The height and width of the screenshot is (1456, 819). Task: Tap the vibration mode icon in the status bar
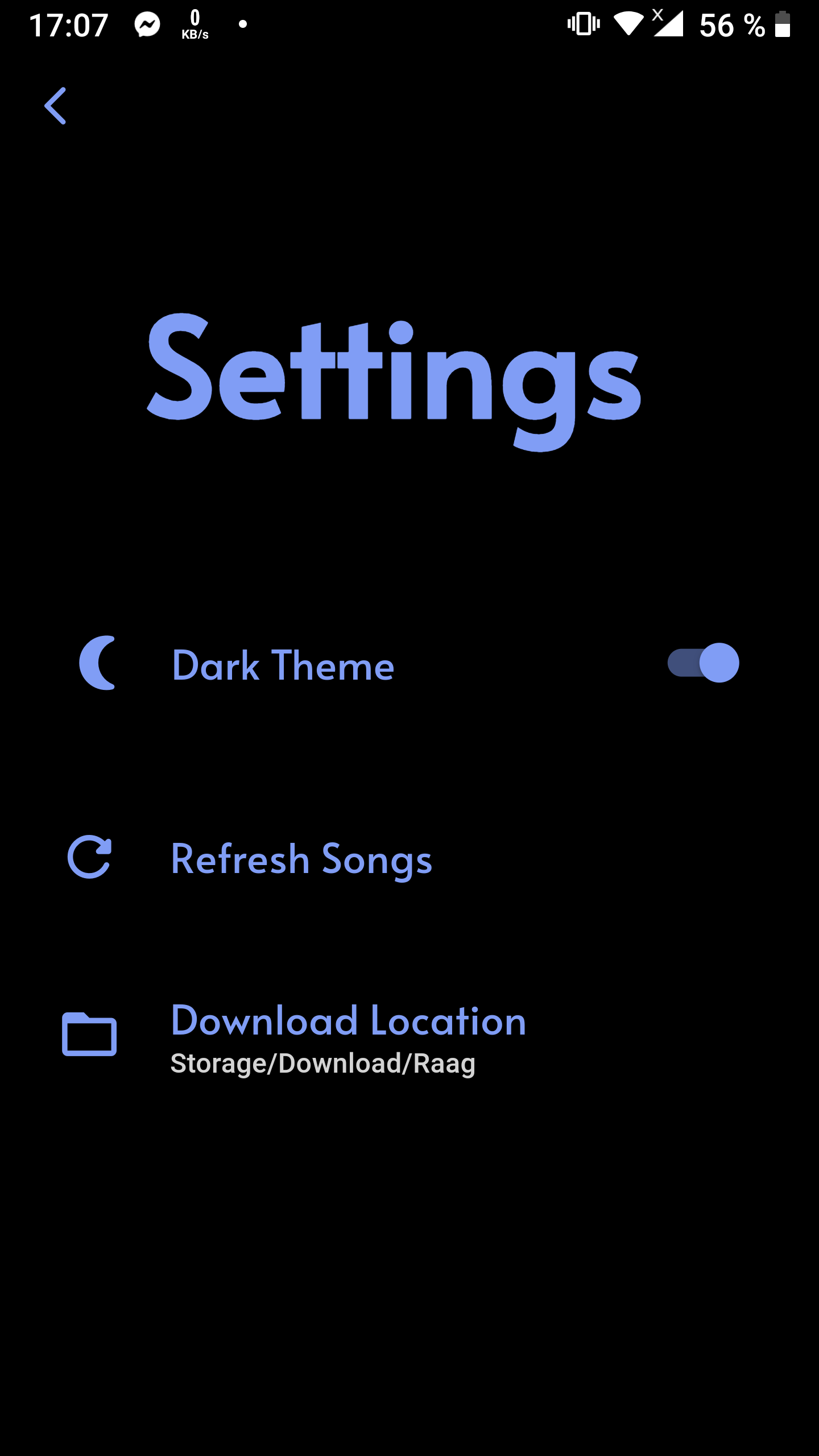[581, 24]
